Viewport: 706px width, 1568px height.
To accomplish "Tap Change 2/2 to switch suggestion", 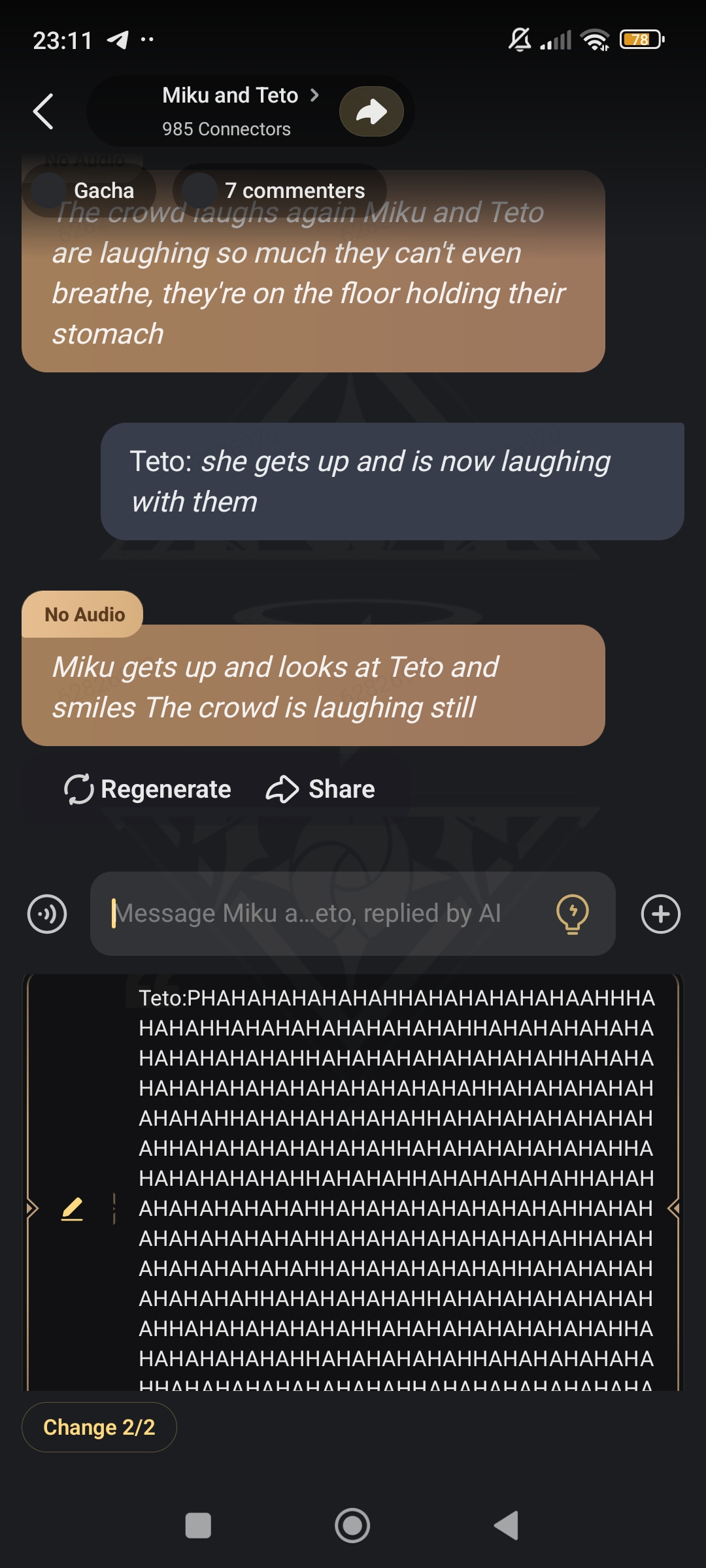I will click(x=99, y=1427).
